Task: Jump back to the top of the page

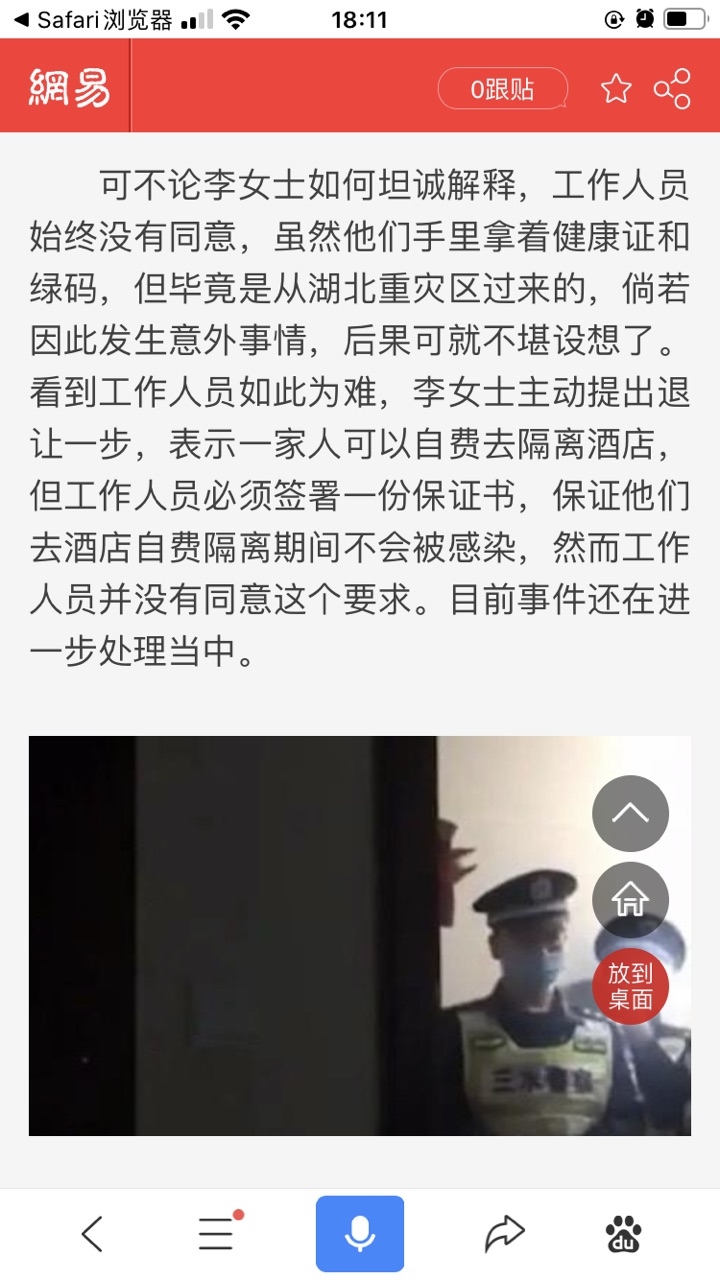Action: (630, 813)
